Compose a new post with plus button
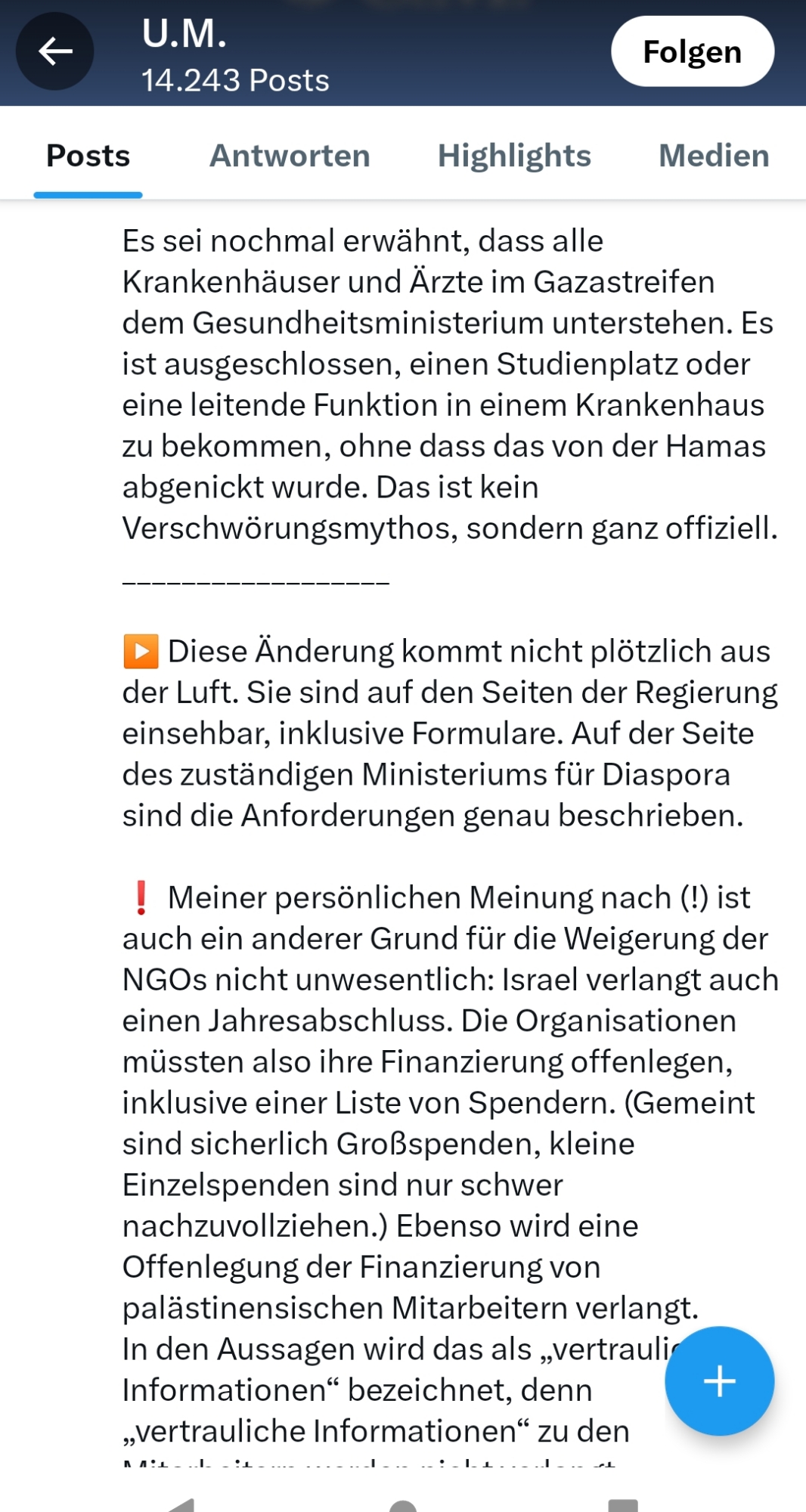806x1512 pixels. tap(719, 1380)
